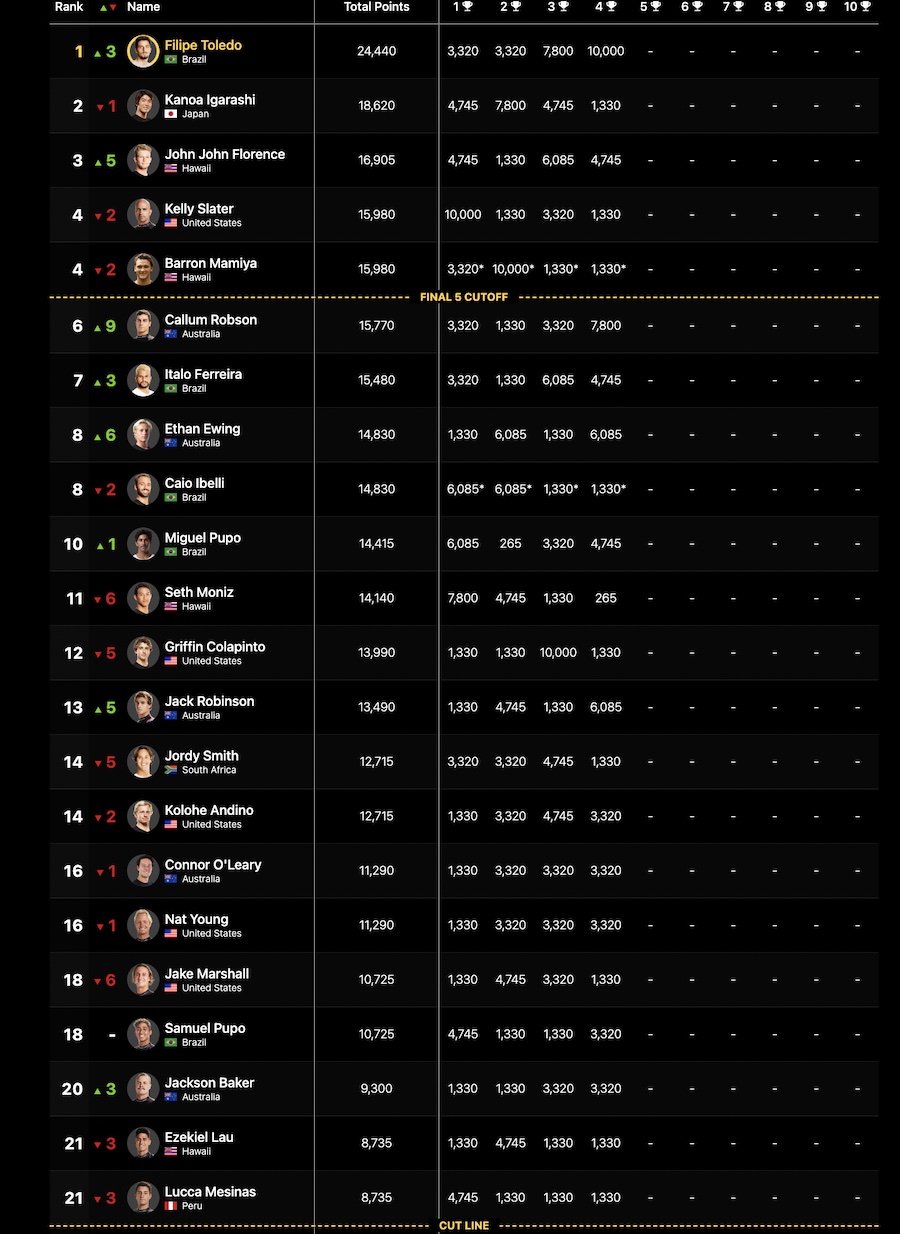The width and height of the screenshot is (900, 1234).
Task: Sort by the rank change arrows header
Action: [x=107, y=7]
